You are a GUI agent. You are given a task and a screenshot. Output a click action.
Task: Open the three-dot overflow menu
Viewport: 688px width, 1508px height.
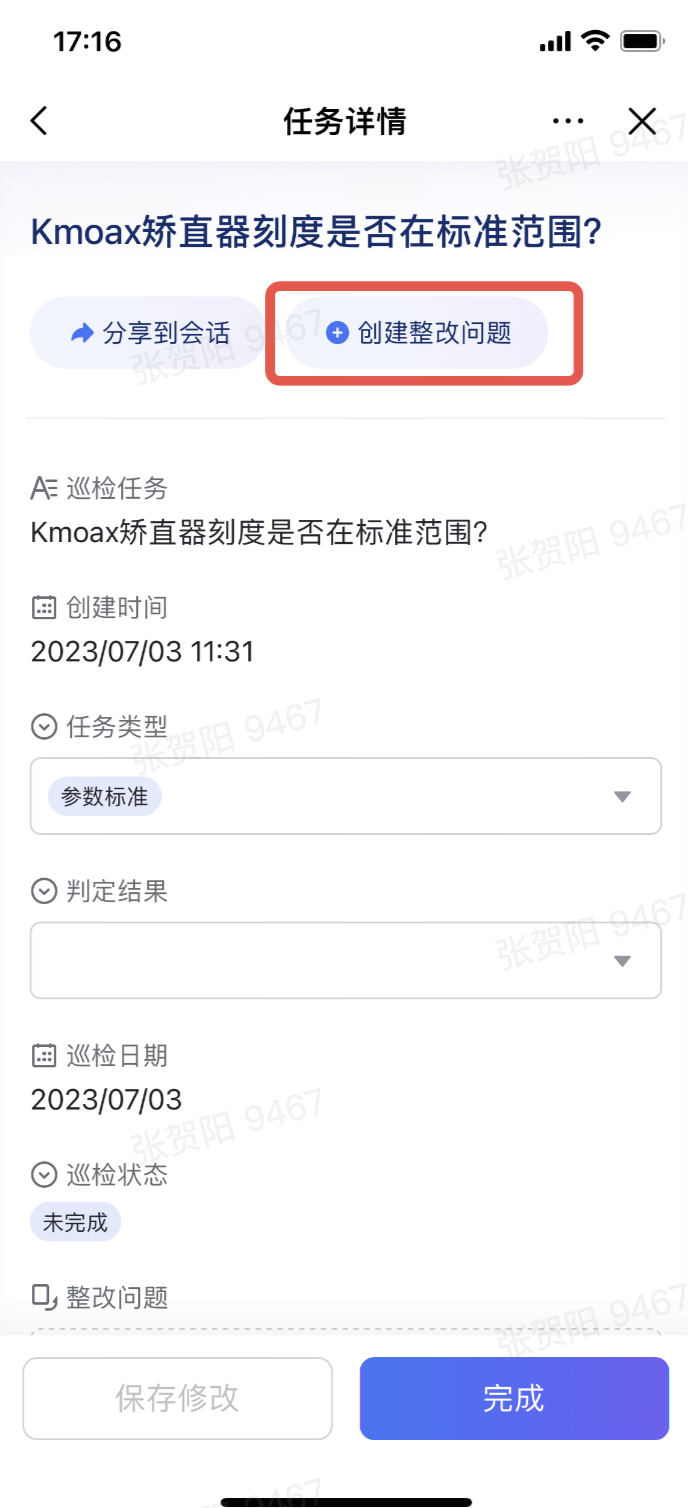pyautogui.click(x=568, y=122)
